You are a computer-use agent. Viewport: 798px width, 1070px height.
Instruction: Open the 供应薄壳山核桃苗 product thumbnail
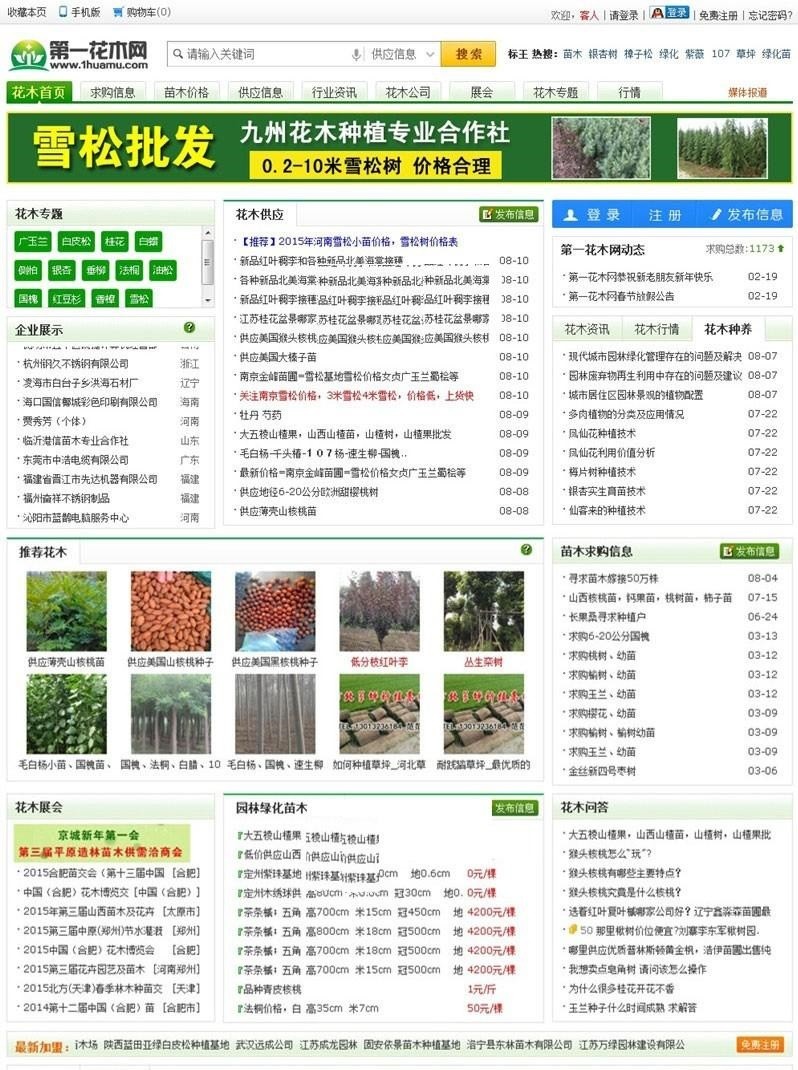66,613
